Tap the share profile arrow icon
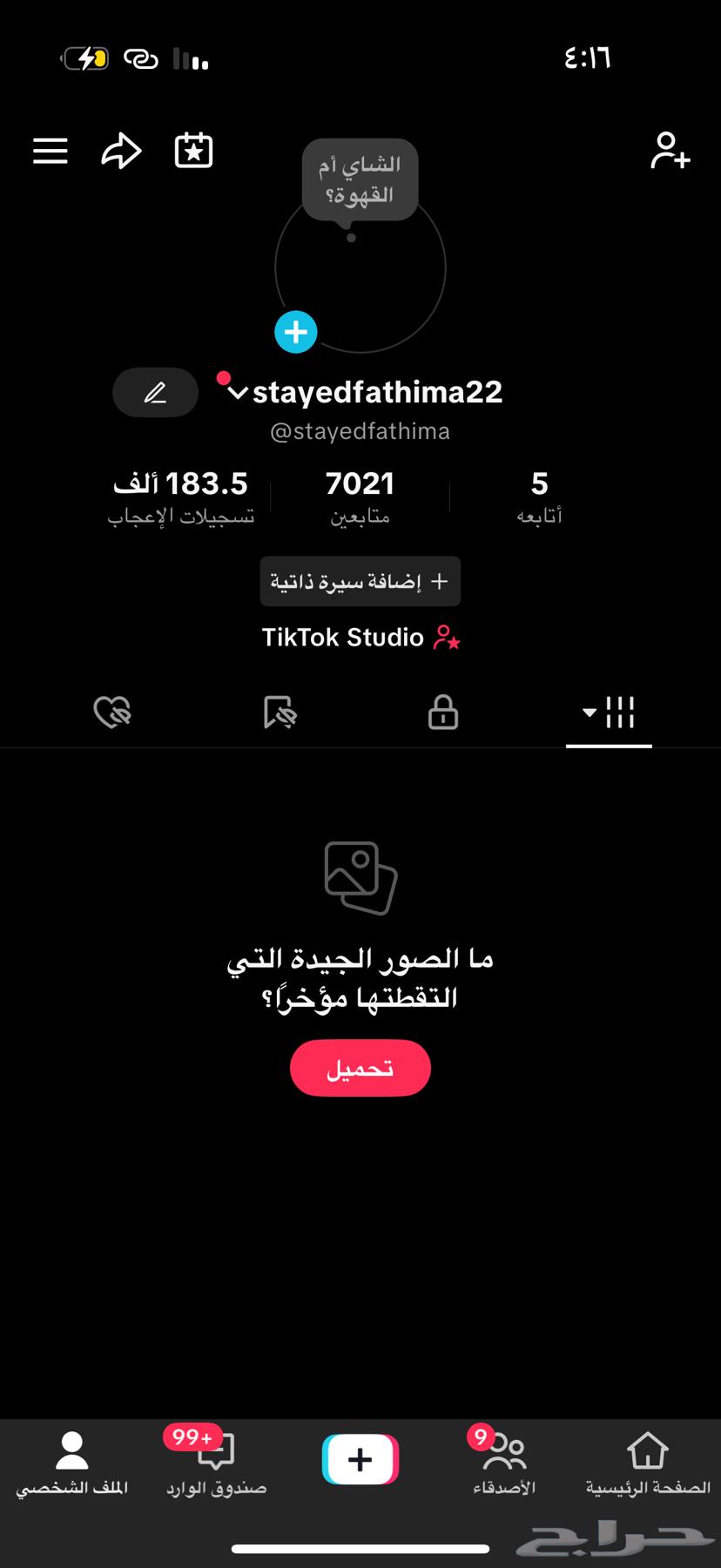 coord(121,150)
